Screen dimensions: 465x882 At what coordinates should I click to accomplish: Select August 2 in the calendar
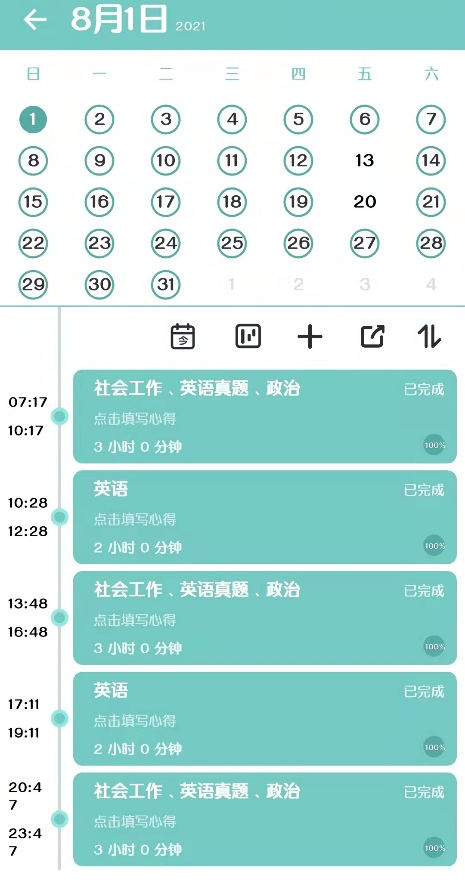(100, 119)
